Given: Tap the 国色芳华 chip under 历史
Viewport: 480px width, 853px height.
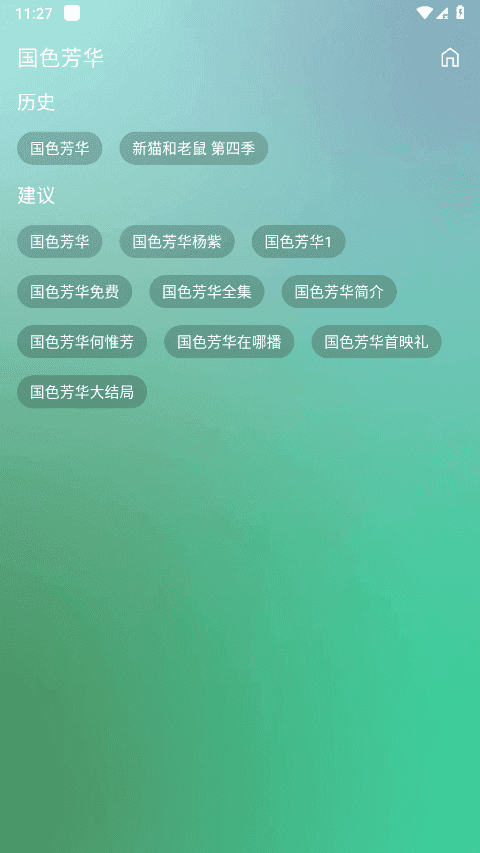Looking at the screenshot, I should tap(60, 148).
